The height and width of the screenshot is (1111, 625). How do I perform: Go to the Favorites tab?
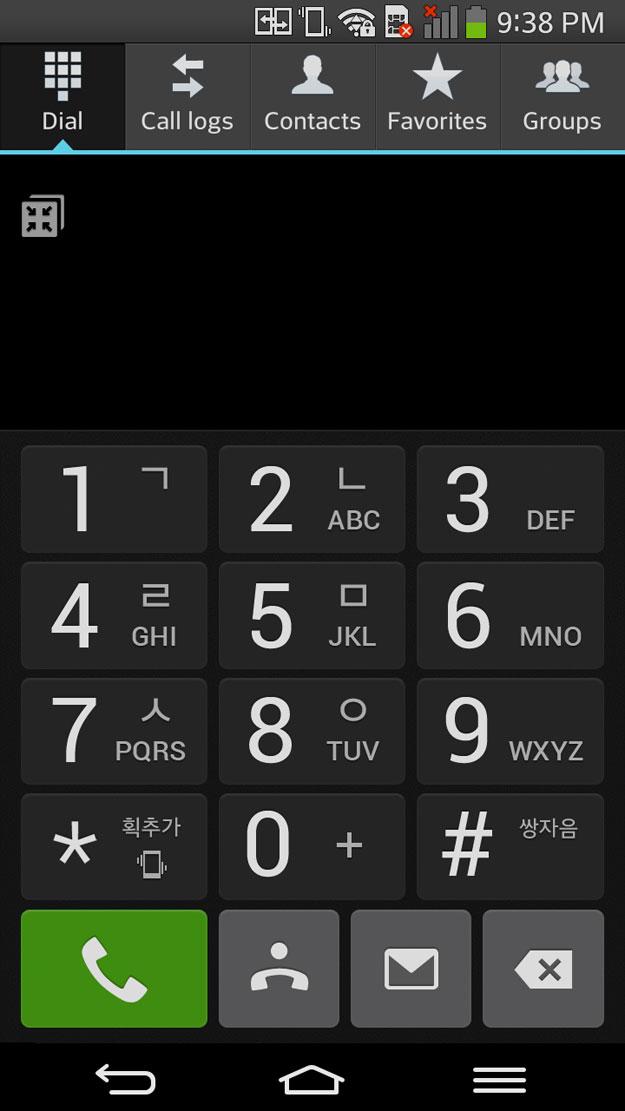(437, 96)
